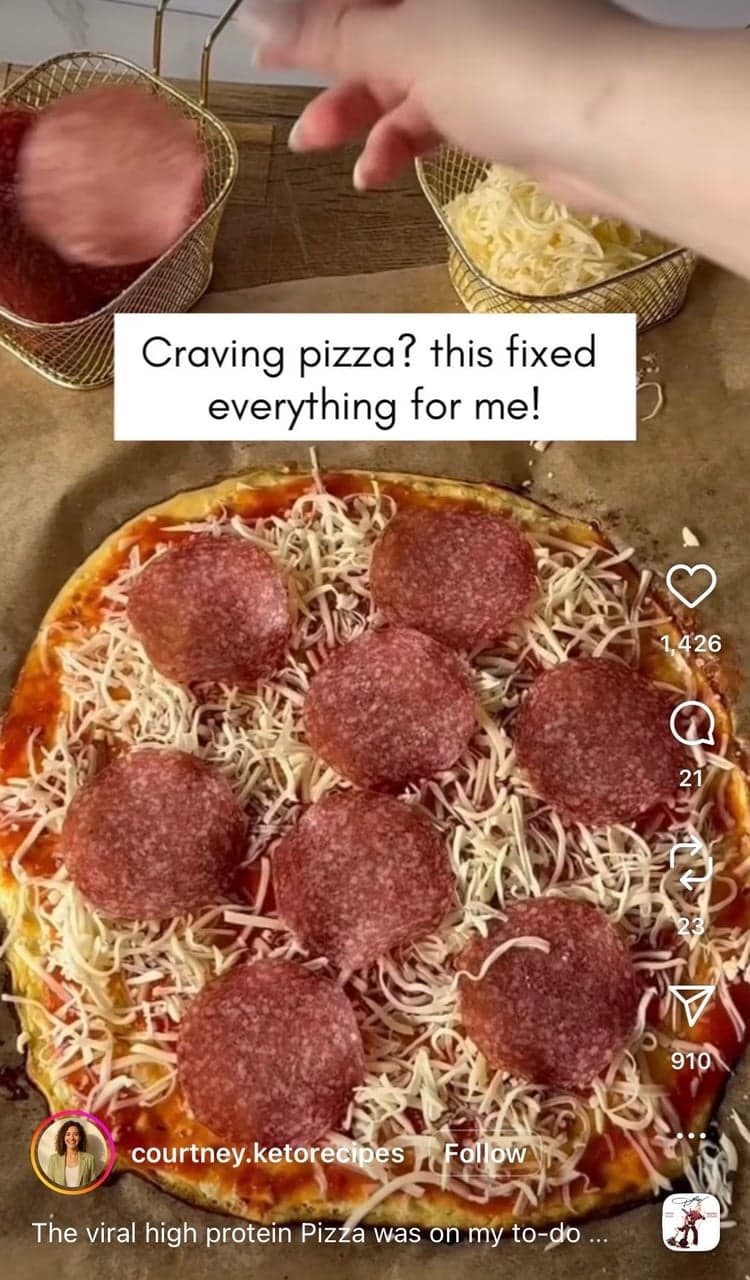
Task: Open the three-dot more options menu
Action: (x=691, y=1136)
